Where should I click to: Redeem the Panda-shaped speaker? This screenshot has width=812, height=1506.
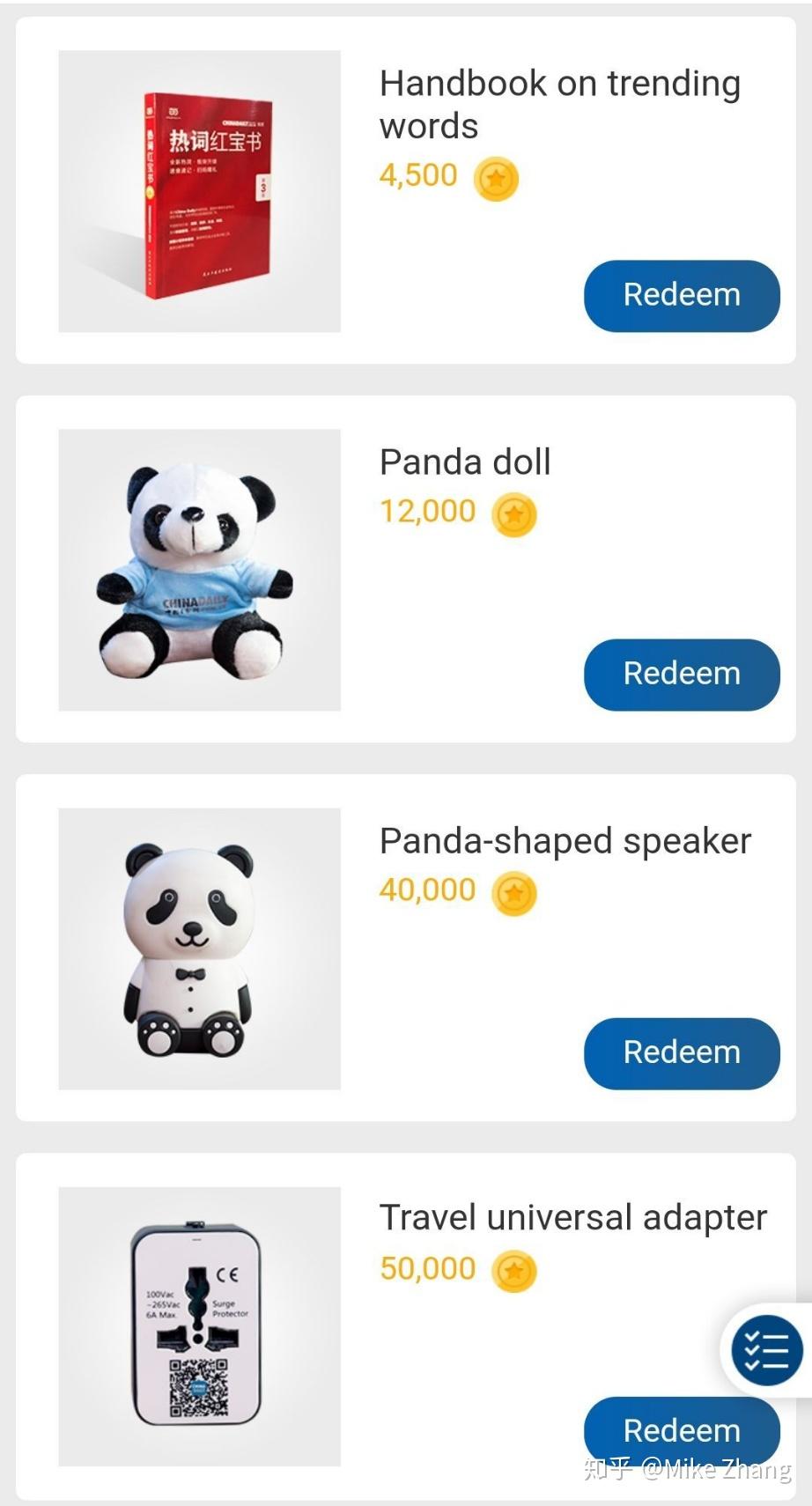(682, 1053)
